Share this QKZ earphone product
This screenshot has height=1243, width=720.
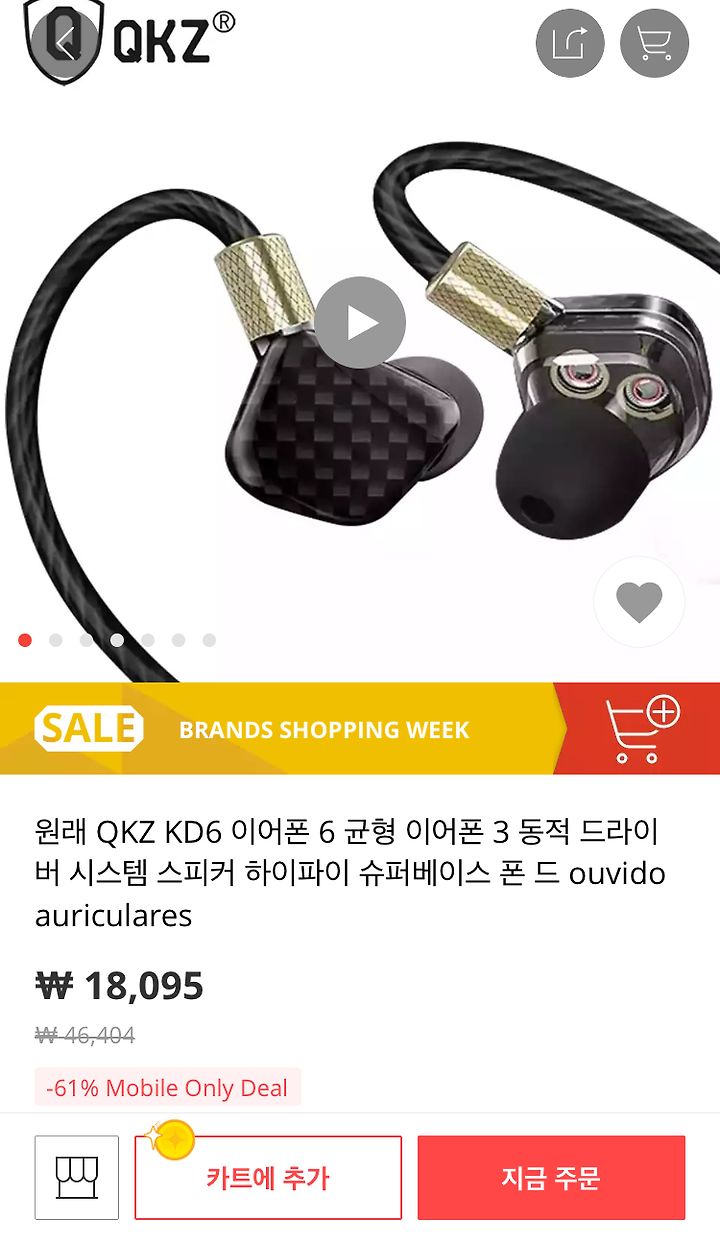coord(570,42)
